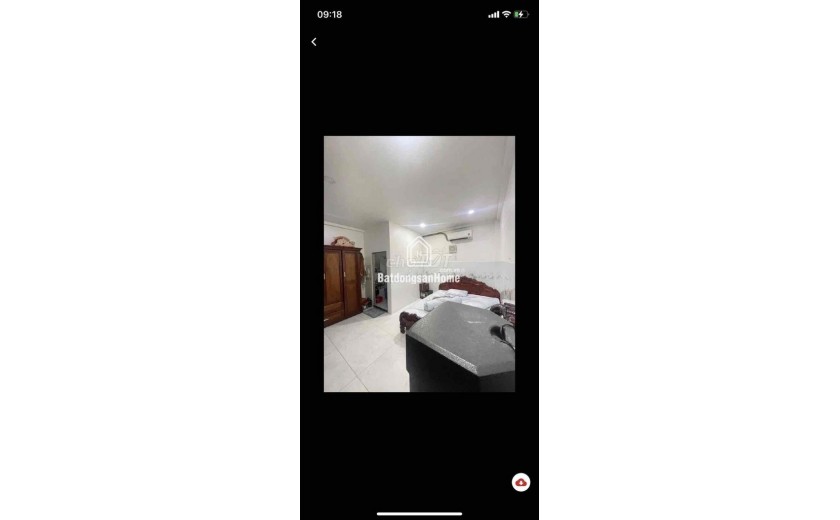
Task: Tap the red cloud download button
Action: 521,482
